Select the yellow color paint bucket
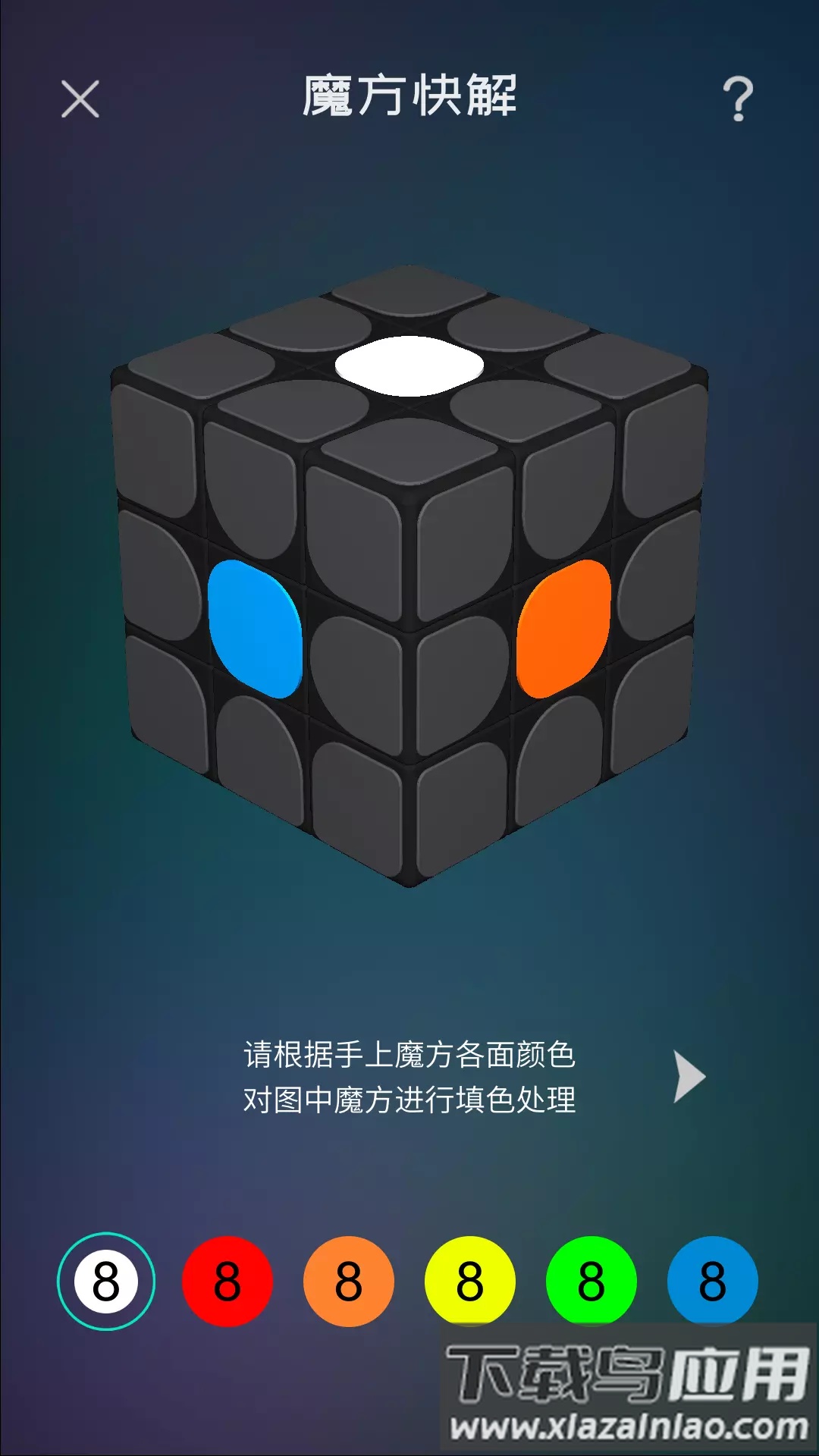The height and width of the screenshot is (1456, 819). 469,1279
